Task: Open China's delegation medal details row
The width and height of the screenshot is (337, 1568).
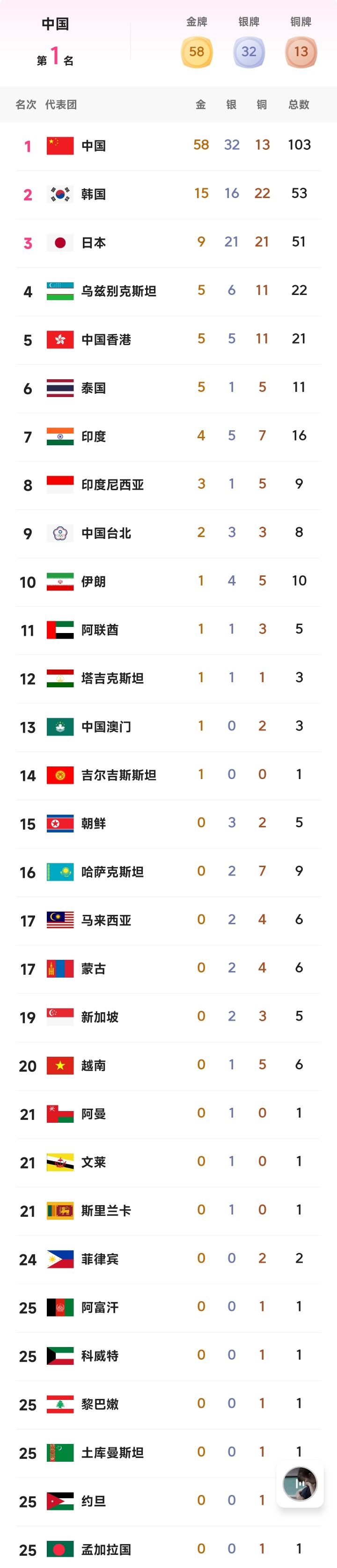Action: pos(168,146)
